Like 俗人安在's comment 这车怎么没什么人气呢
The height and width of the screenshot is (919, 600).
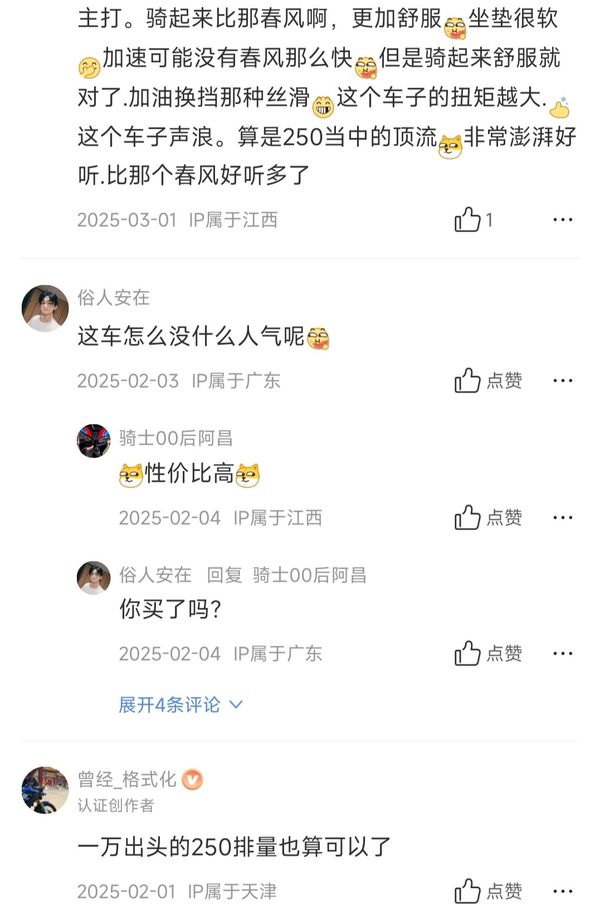(468, 380)
